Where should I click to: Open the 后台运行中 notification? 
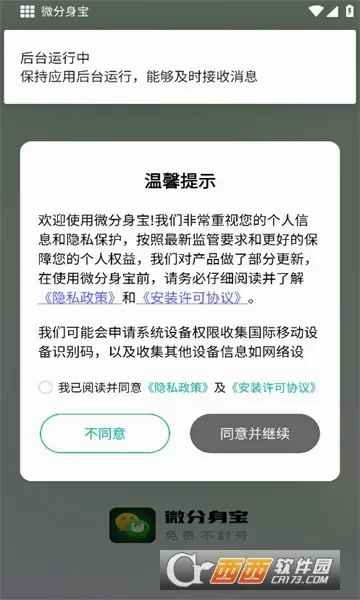(x=180, y=67)
